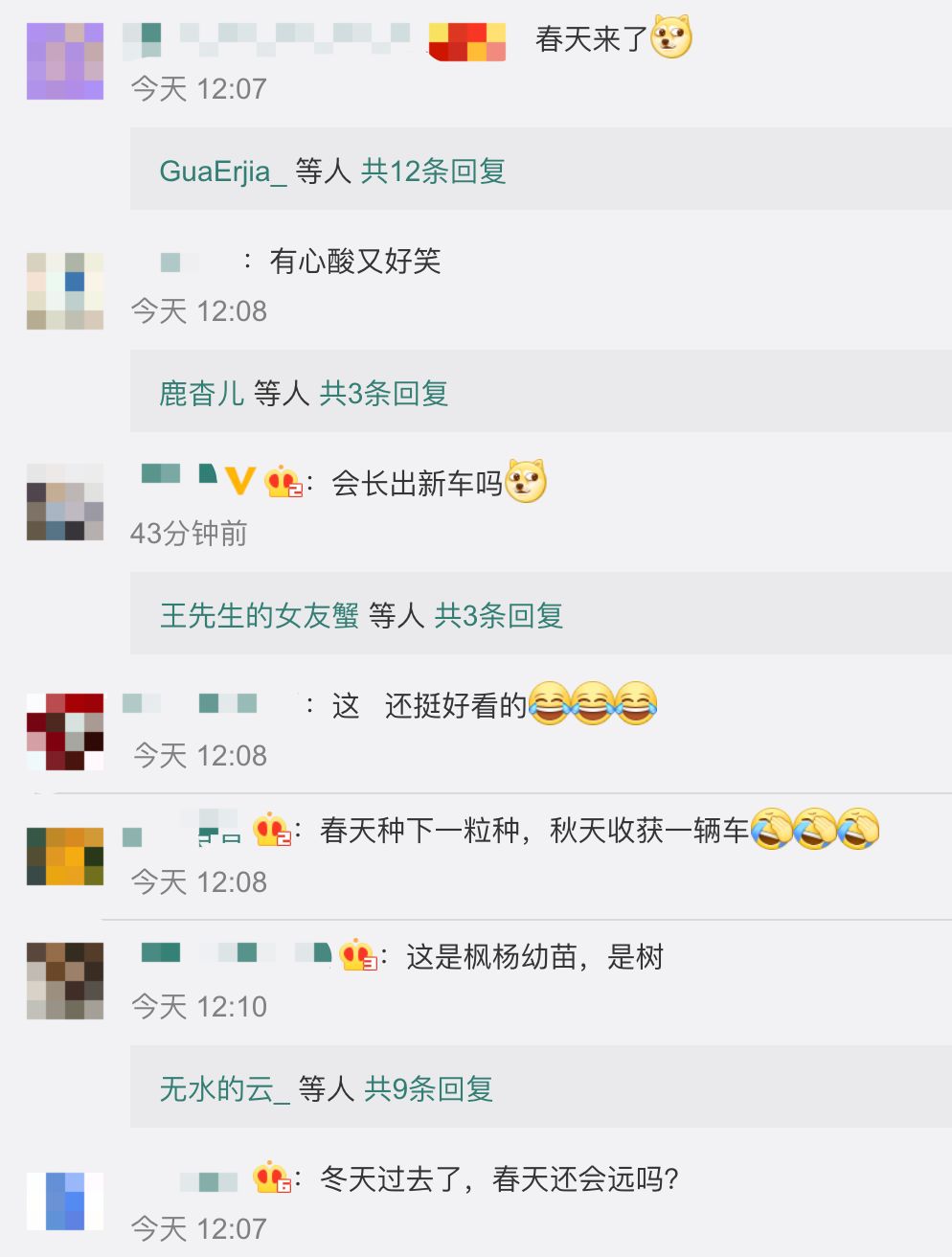Tap avatar beside 春天种下一粒种 comment
The image size is (952, 1257).
(x=65, y=856)
